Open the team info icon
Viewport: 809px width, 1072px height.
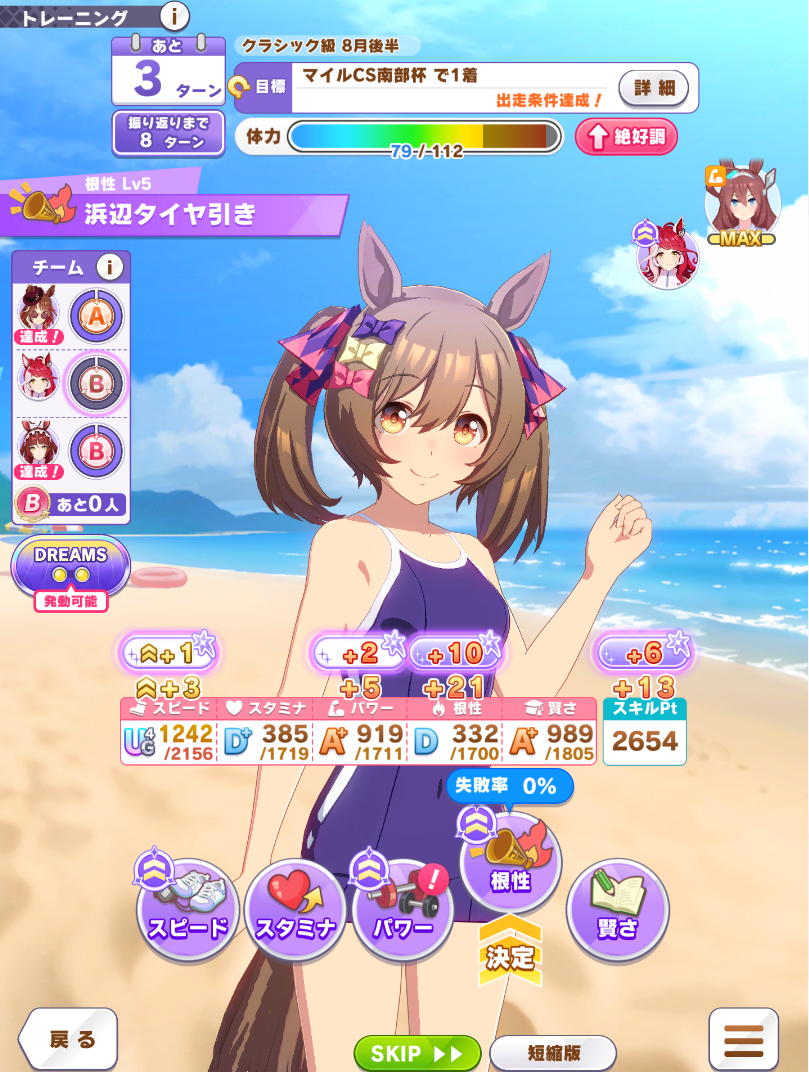(109, 267)
